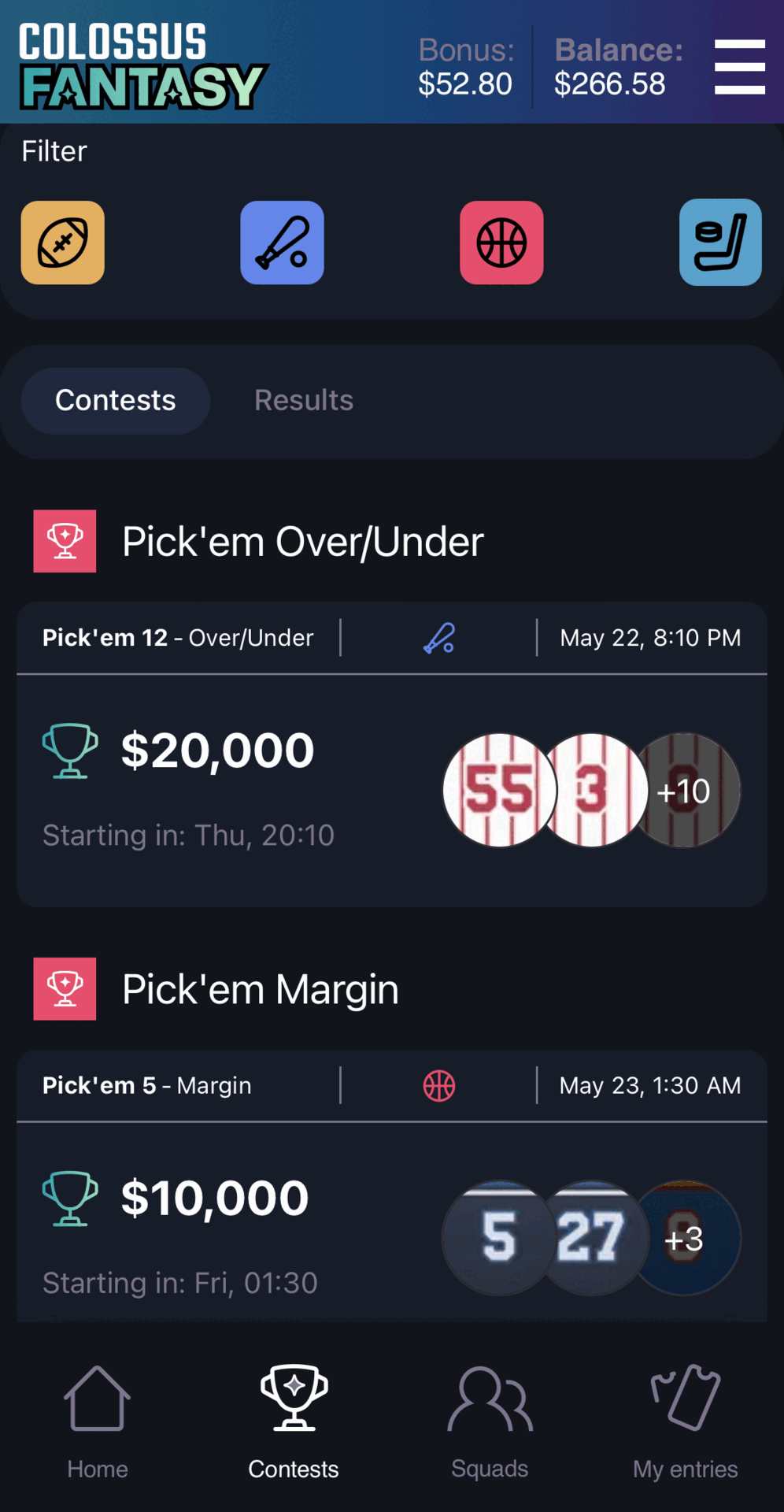Open the Pick'em 12 Over/Under $20,000 contest
This screenshot has height=1512, width=784.
[236, 787]
